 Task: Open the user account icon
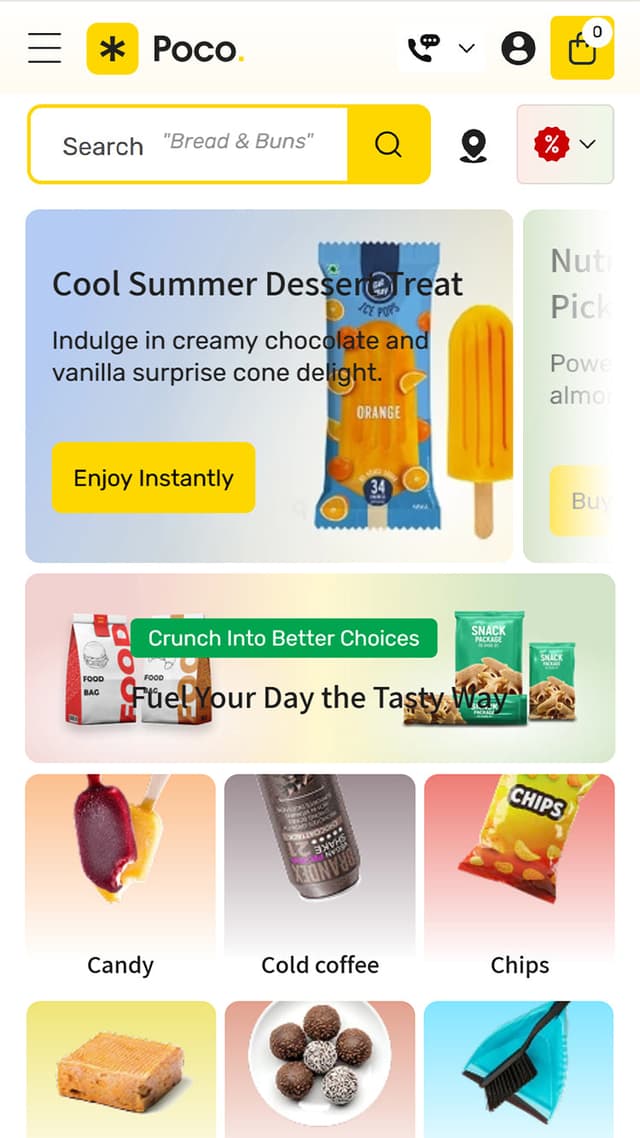click(518, 48)
